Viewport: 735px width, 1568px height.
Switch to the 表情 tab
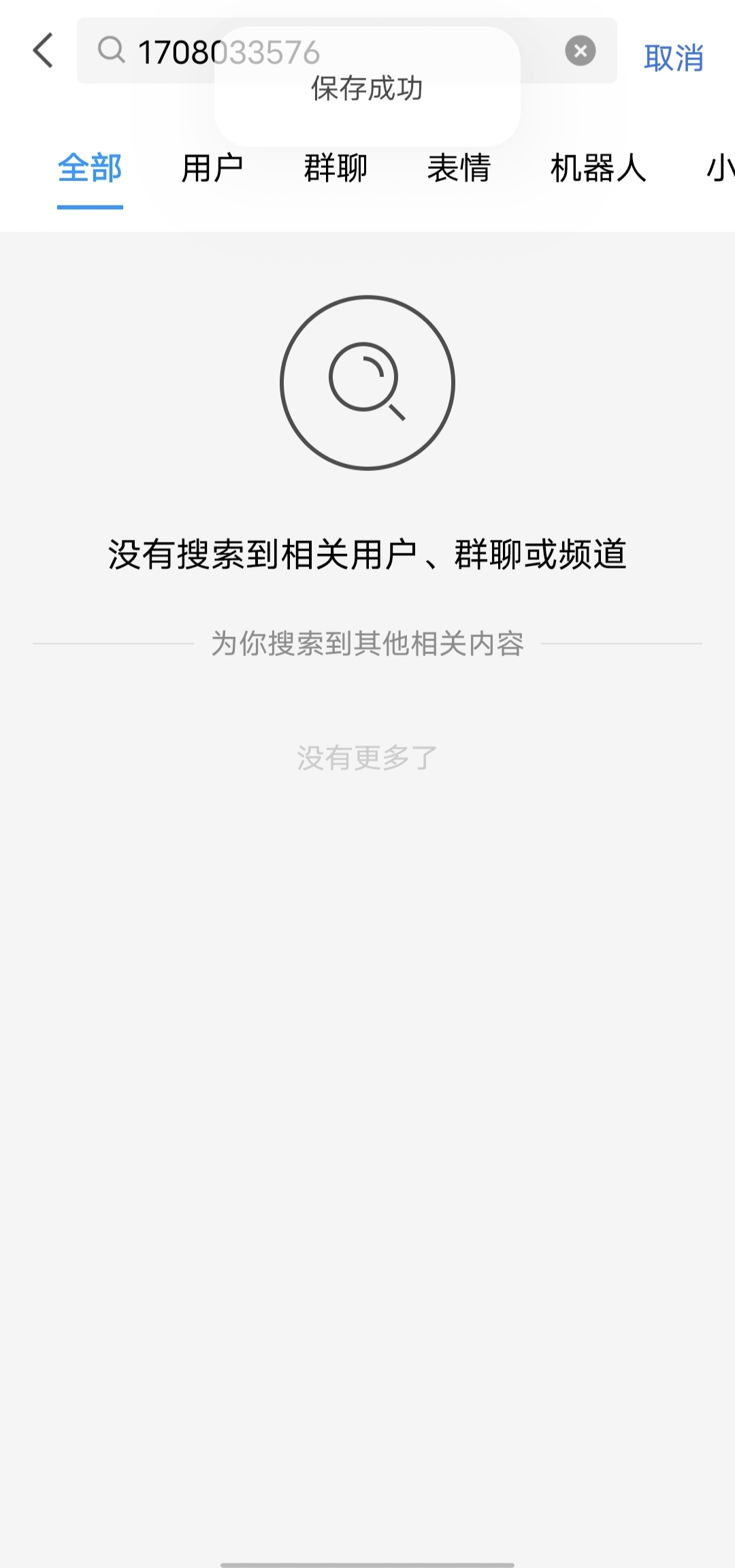(459, 168)
